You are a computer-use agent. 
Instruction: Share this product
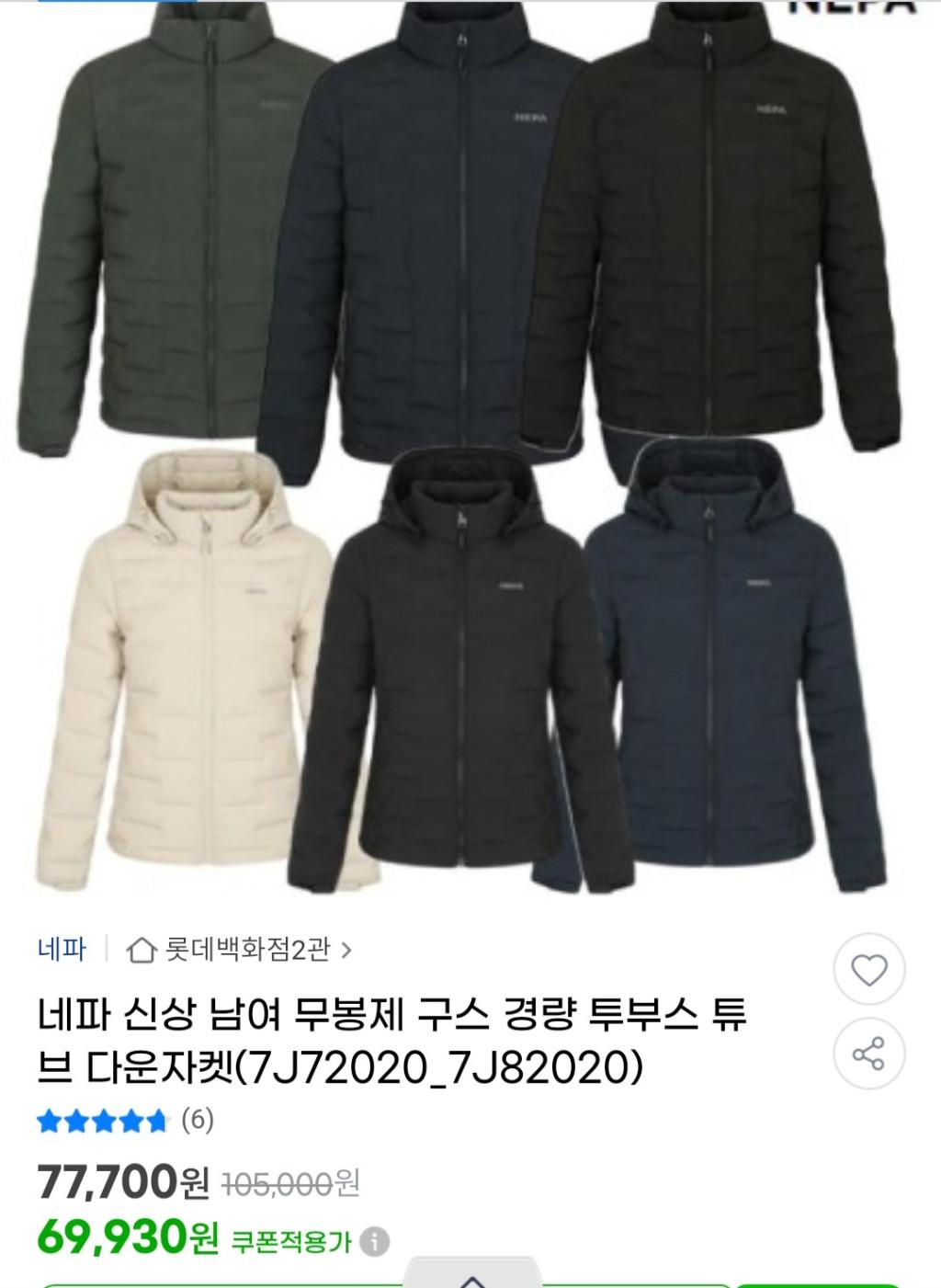(x=868, y=1054)
